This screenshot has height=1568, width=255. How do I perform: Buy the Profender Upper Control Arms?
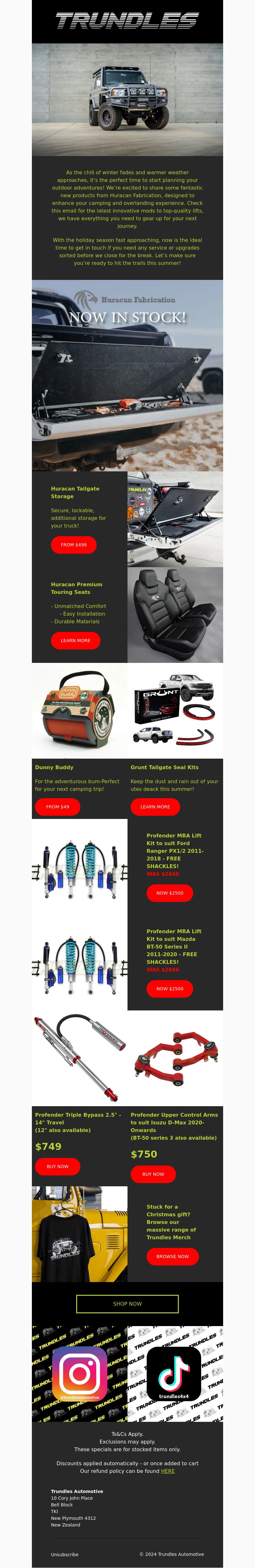pos(153,1174)
